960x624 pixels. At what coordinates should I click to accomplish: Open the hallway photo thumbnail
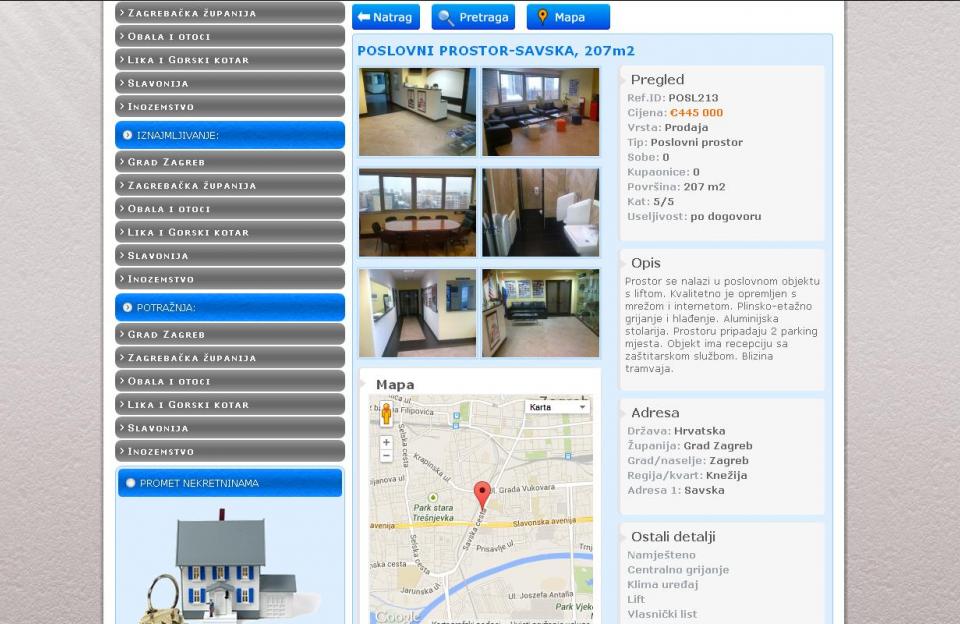pos(417,312)
